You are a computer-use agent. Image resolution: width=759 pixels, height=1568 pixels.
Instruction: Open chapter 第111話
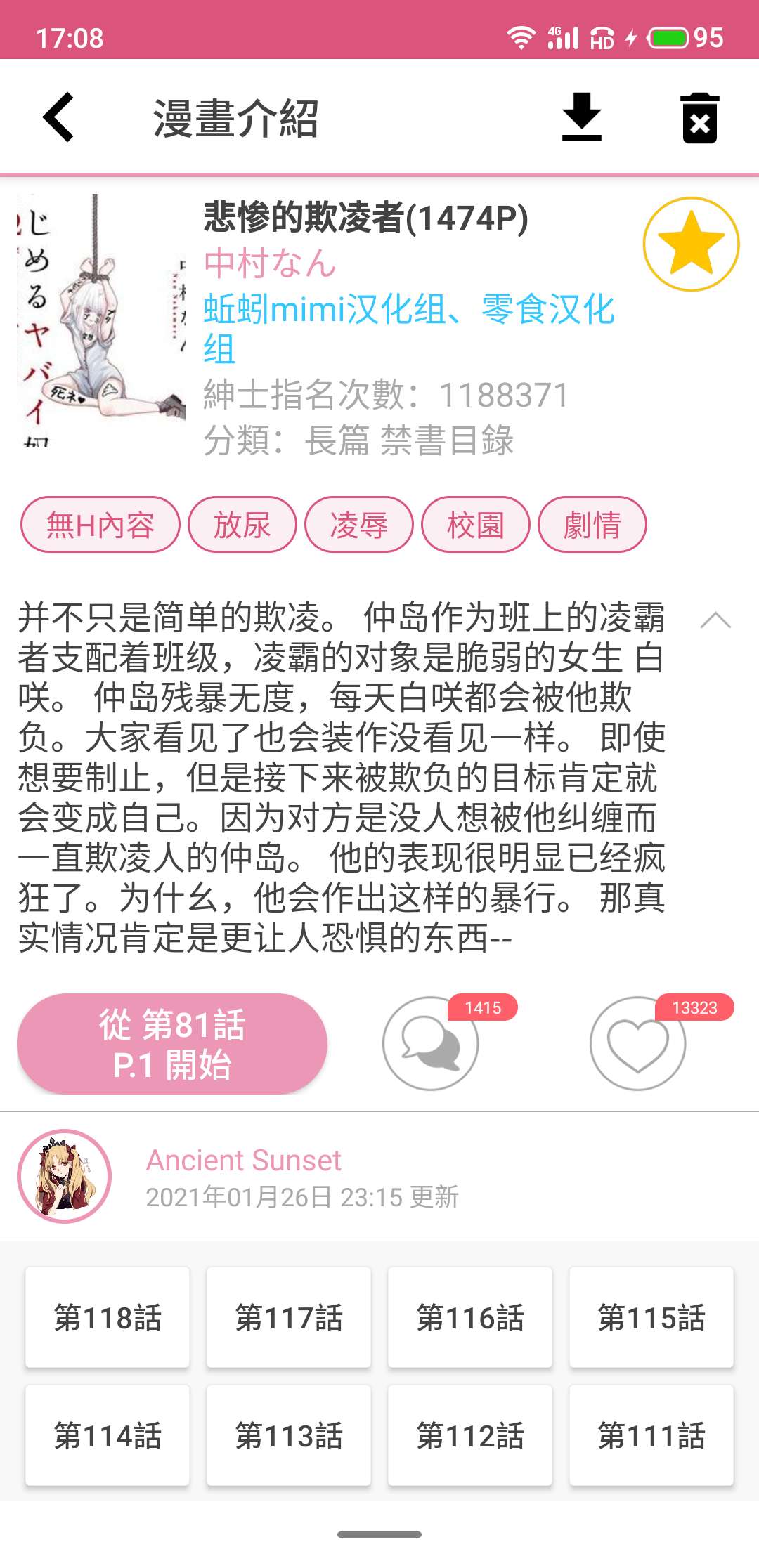coord(651,1435)
